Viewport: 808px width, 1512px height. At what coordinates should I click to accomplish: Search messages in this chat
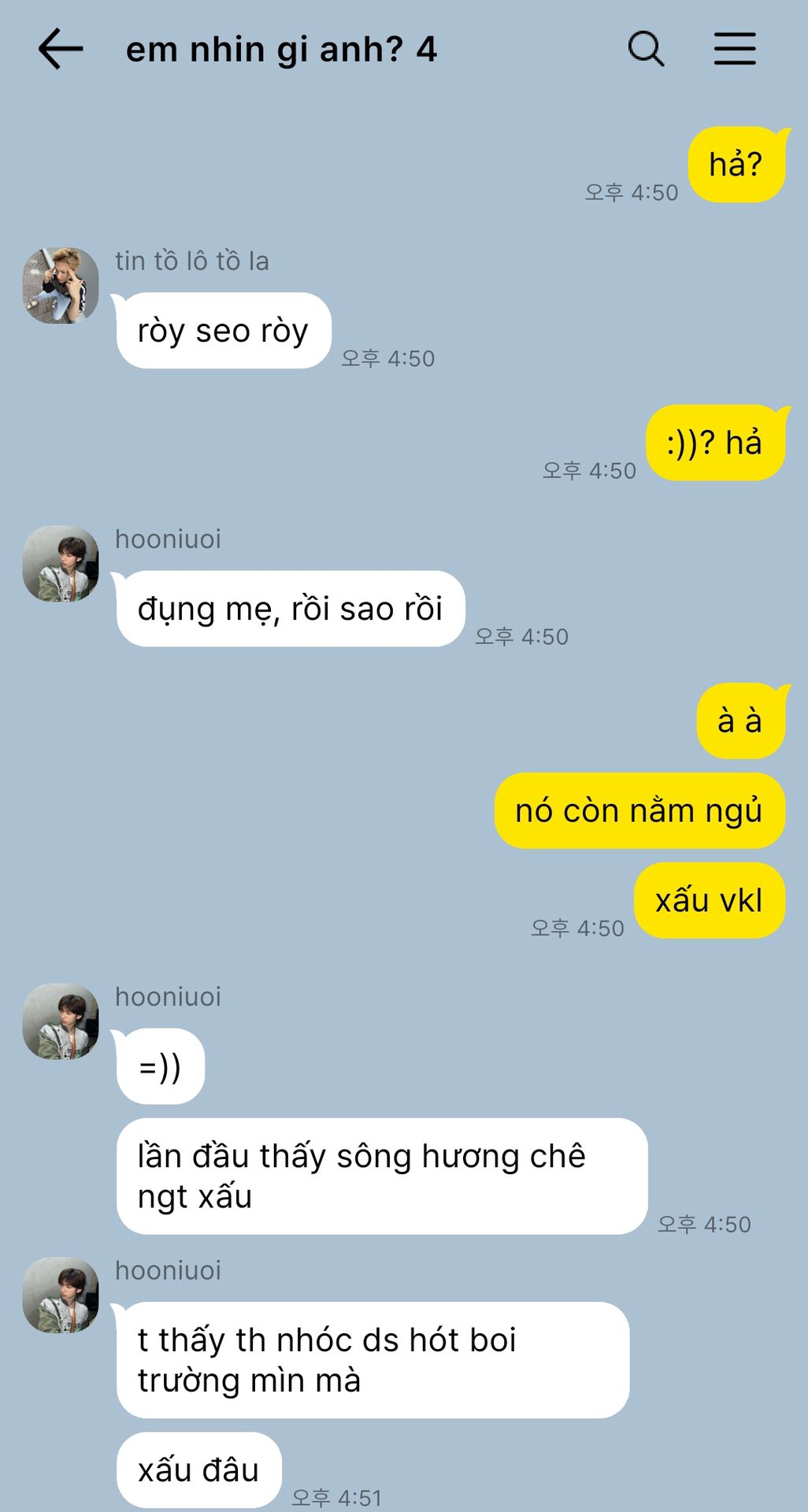coord(646,49)
